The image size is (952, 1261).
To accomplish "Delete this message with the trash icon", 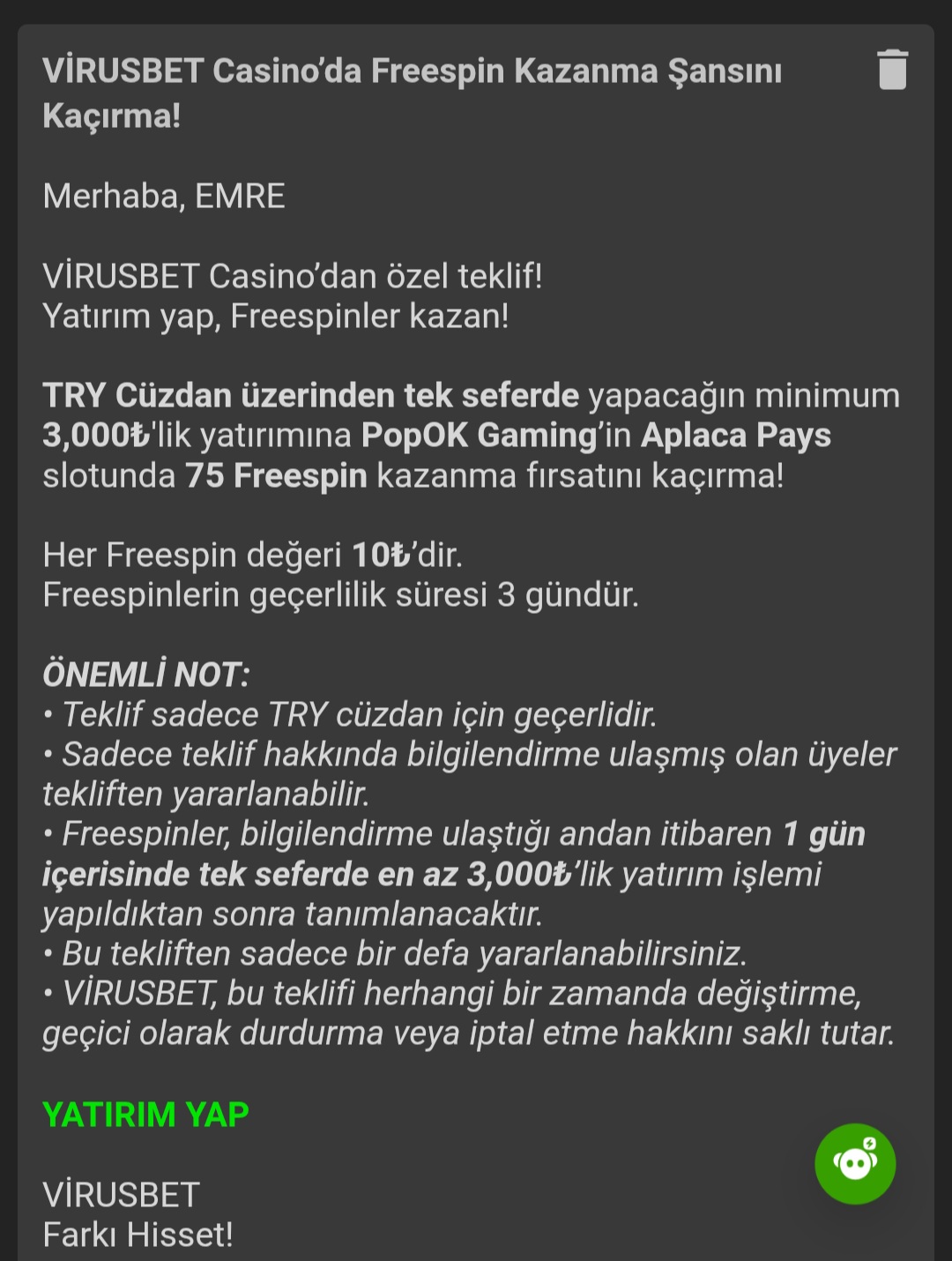I will click(892, 70).
